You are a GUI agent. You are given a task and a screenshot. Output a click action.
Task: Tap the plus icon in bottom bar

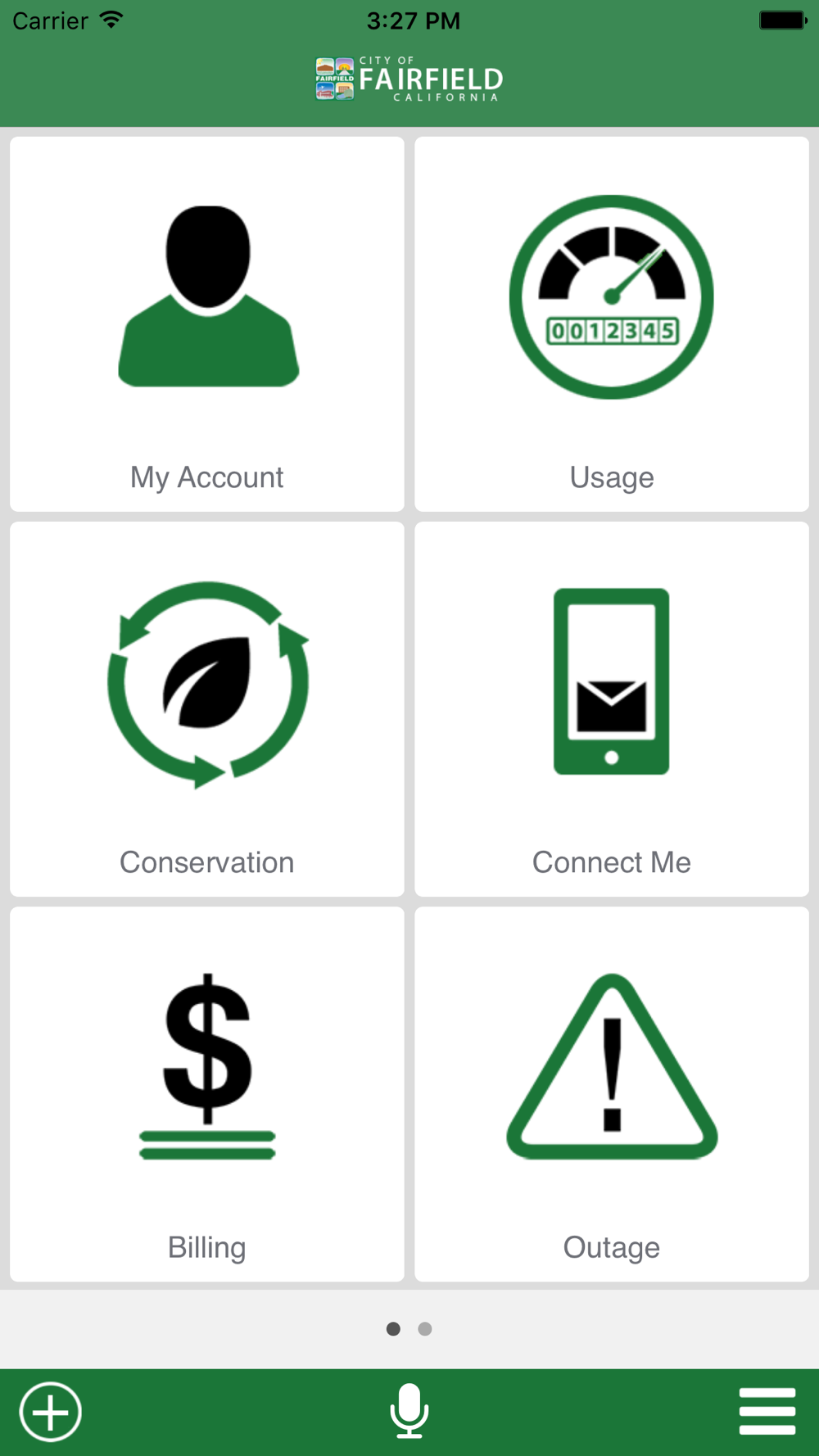click(51, 1412)
